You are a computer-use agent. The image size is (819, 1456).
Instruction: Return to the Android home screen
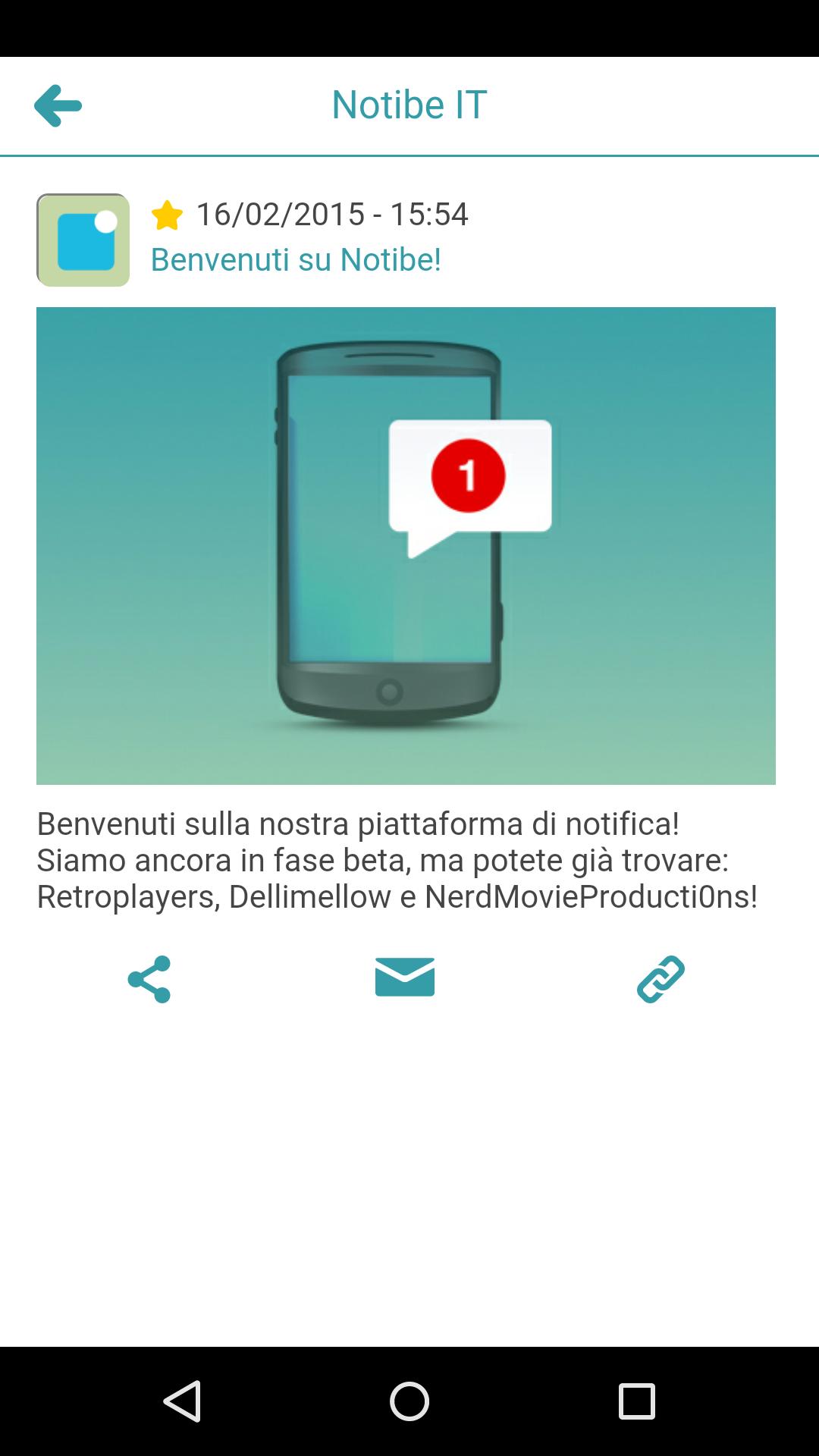[x=409, y=1401]
